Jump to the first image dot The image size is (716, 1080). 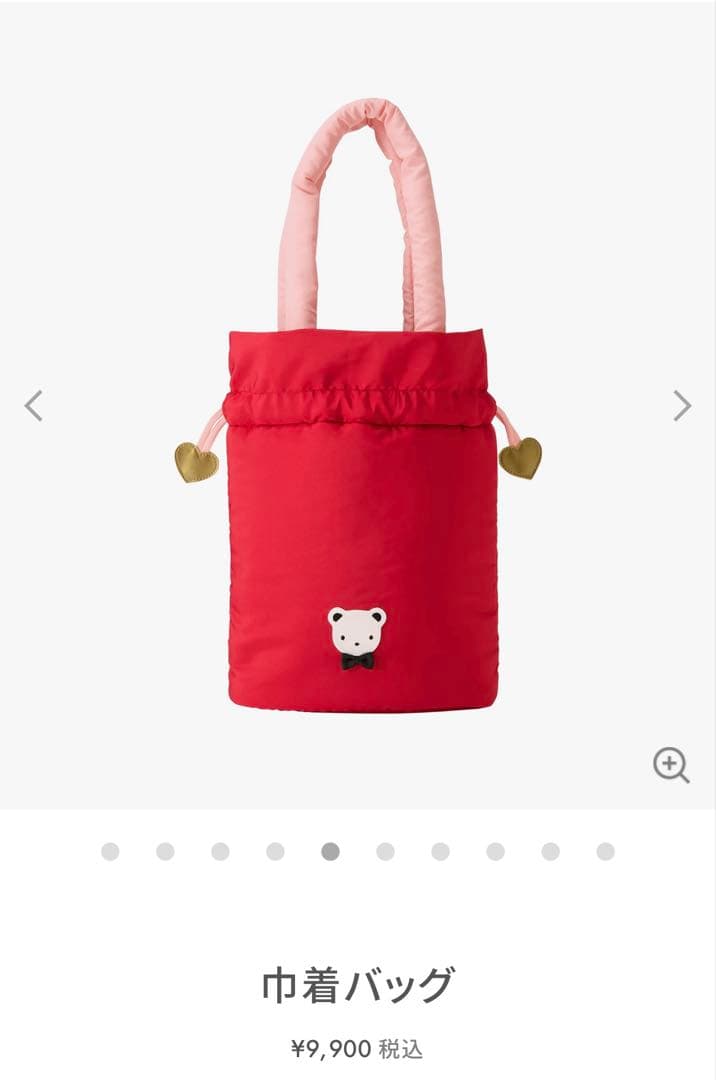(x=110, y=851)
